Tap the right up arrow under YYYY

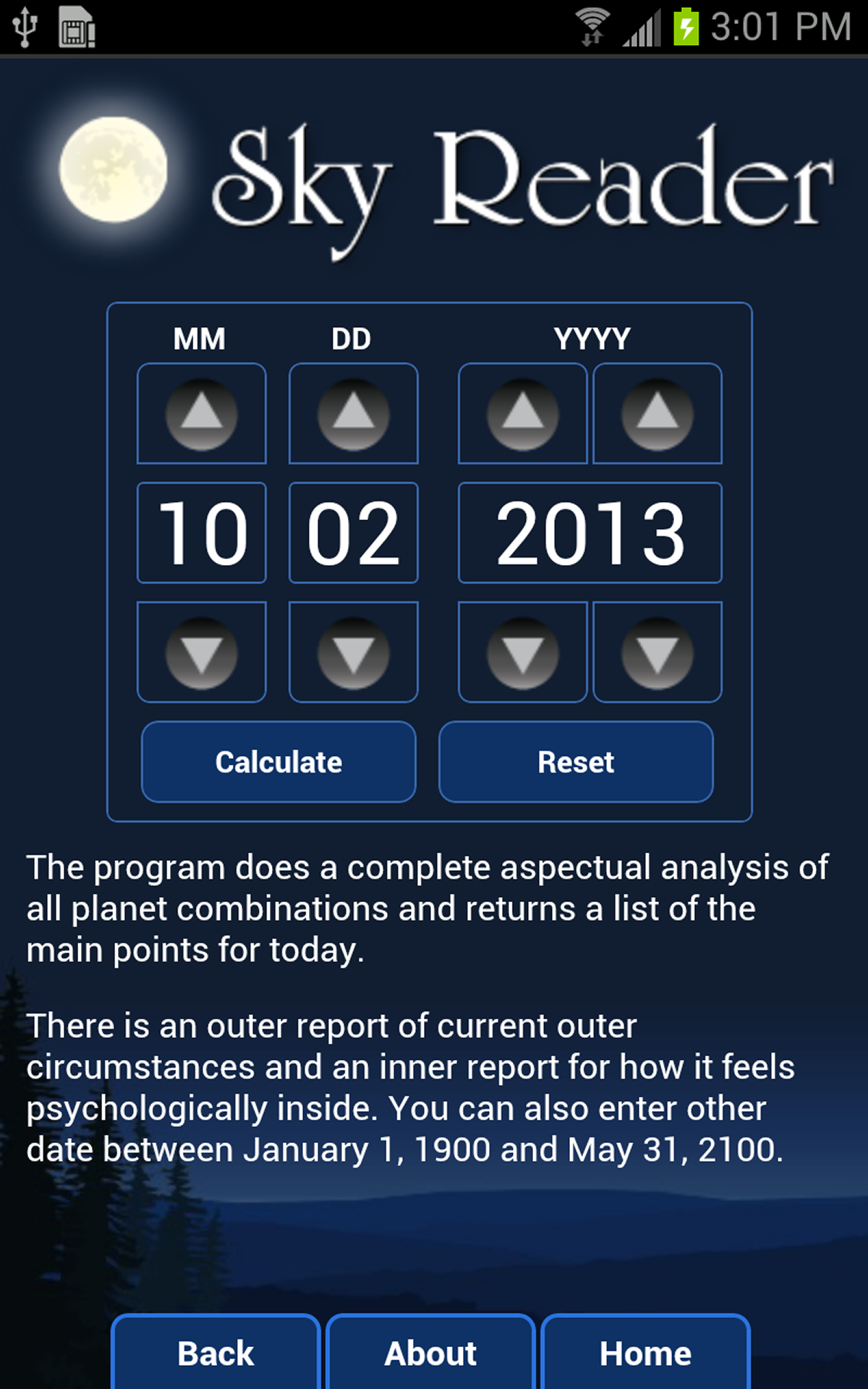click(658, 414)
